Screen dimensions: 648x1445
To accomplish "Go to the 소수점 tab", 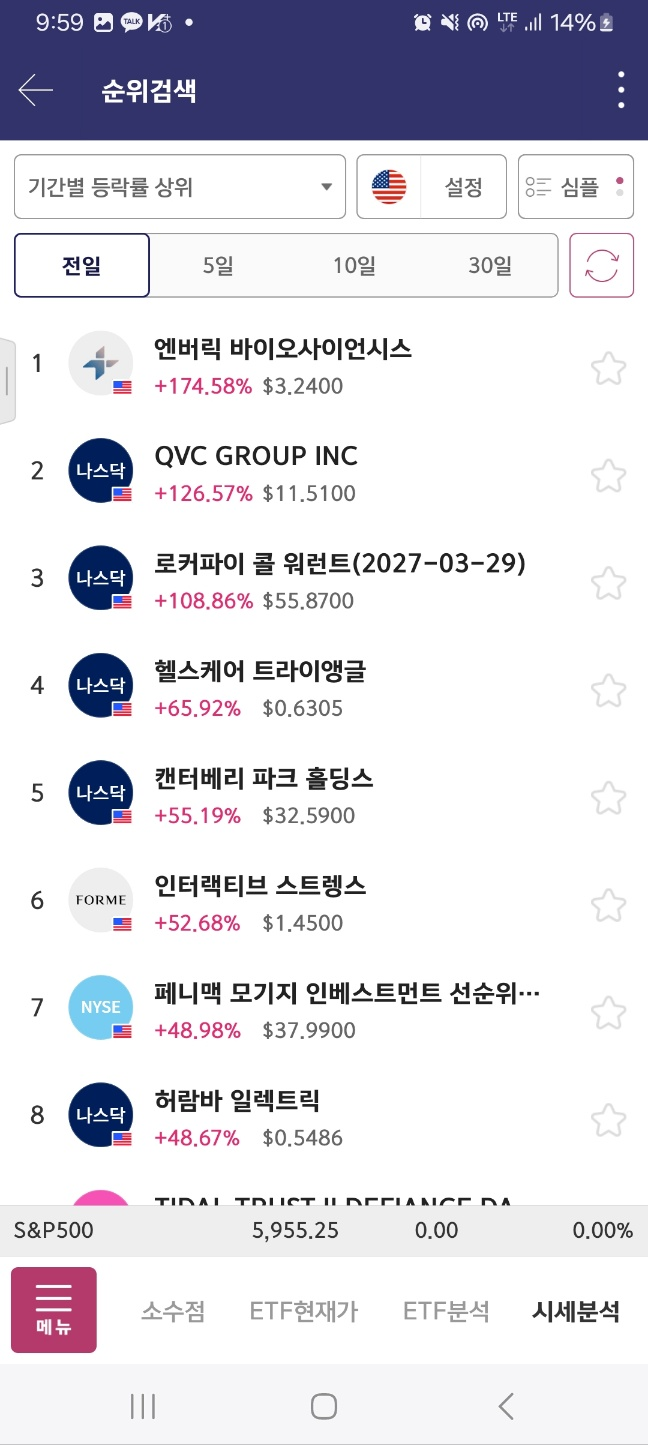I will click(173, 1311).
